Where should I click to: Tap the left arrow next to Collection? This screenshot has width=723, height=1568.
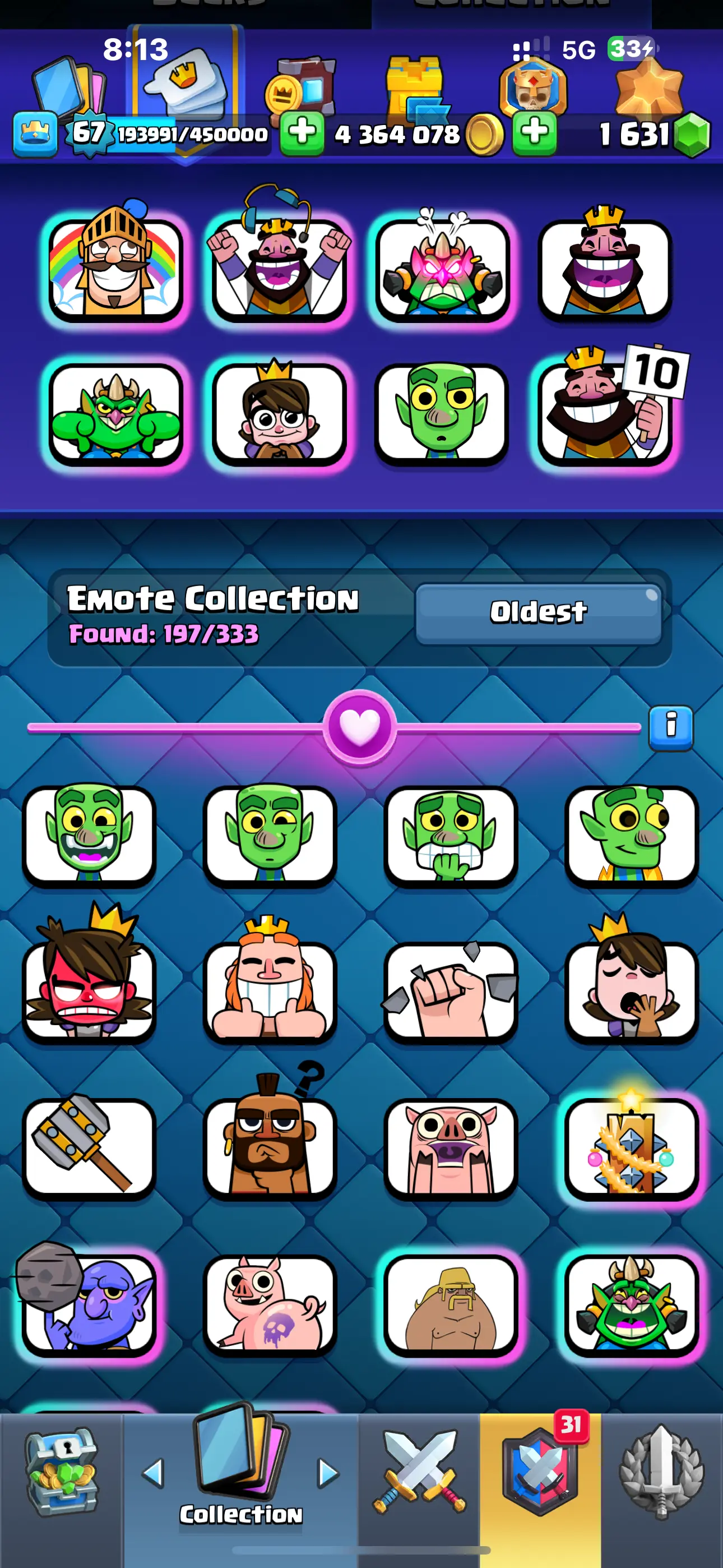(153, 1473)
